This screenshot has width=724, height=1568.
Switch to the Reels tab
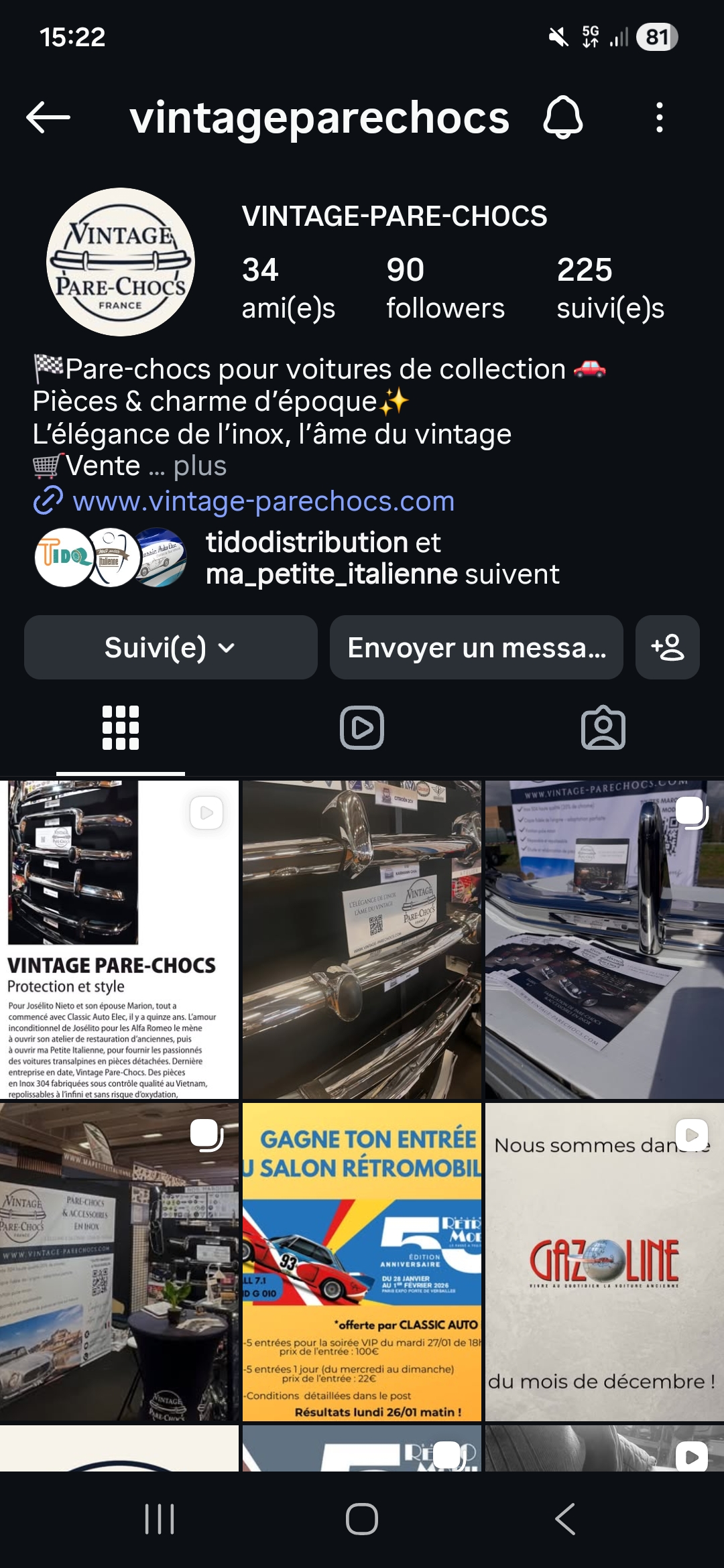[362, 728]
